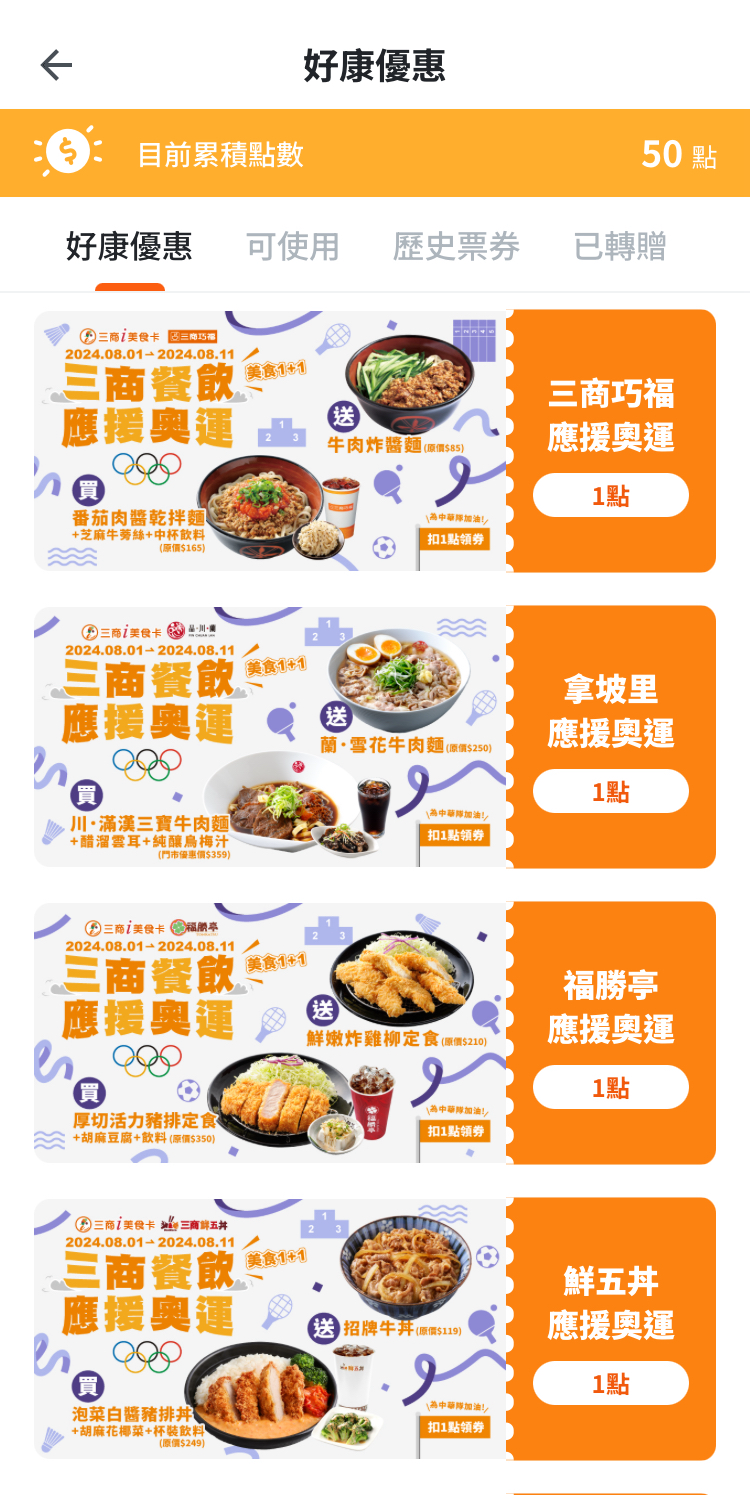The height and width of the screenshot is (1495, 750).
Task: Redeem 鮮五丼 coupon with 1點 button
Action: (x=610, y=1384)
